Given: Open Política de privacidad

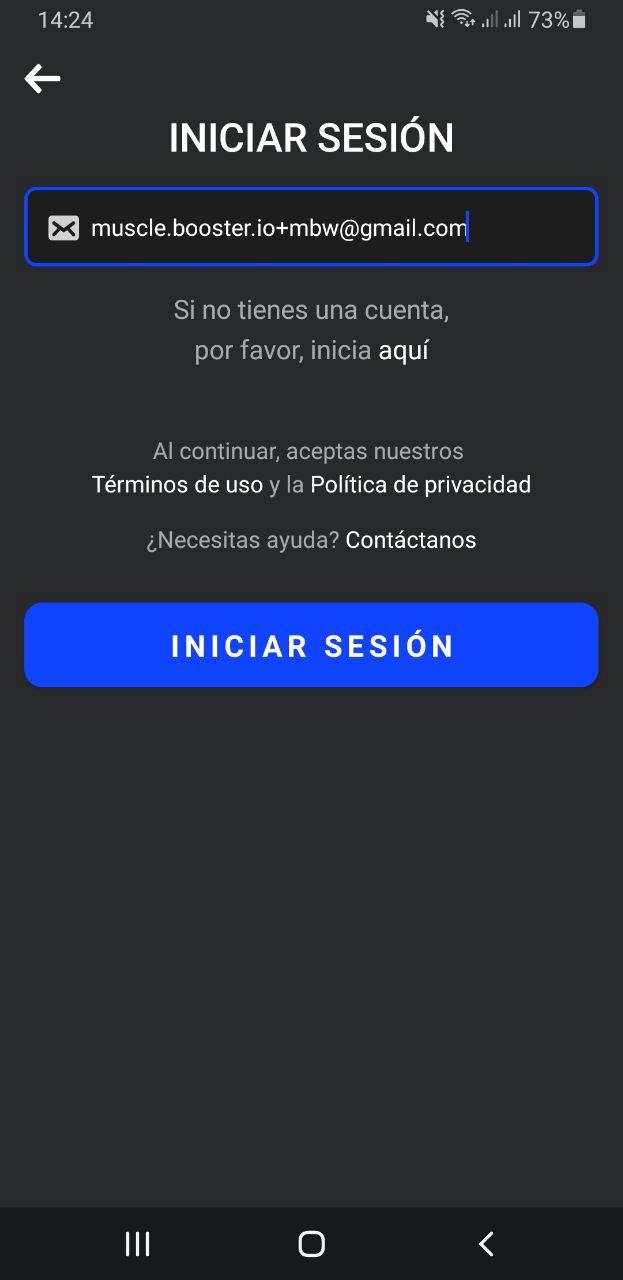Looking at the screenshot, I should tap(420, 485).
